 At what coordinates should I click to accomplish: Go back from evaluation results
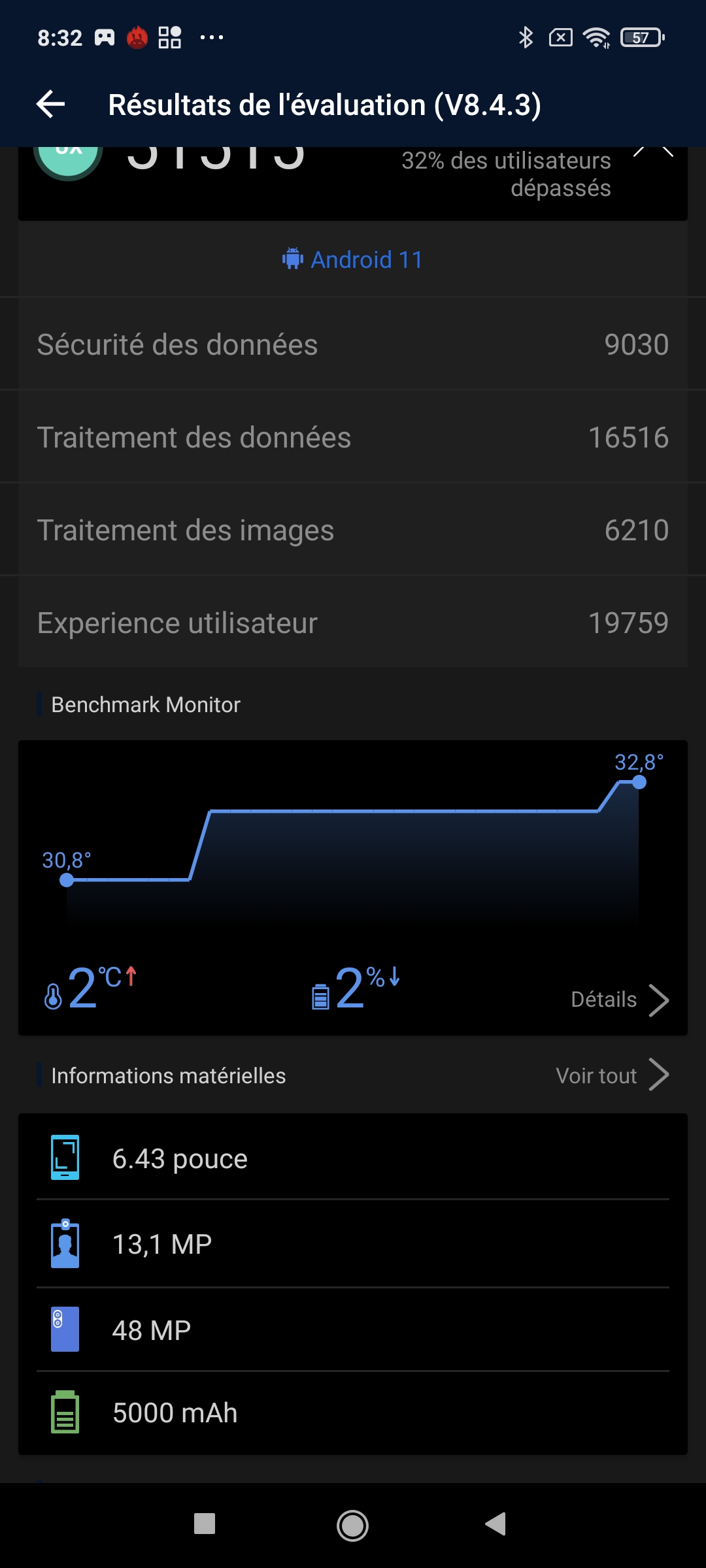tap(51, 105)
